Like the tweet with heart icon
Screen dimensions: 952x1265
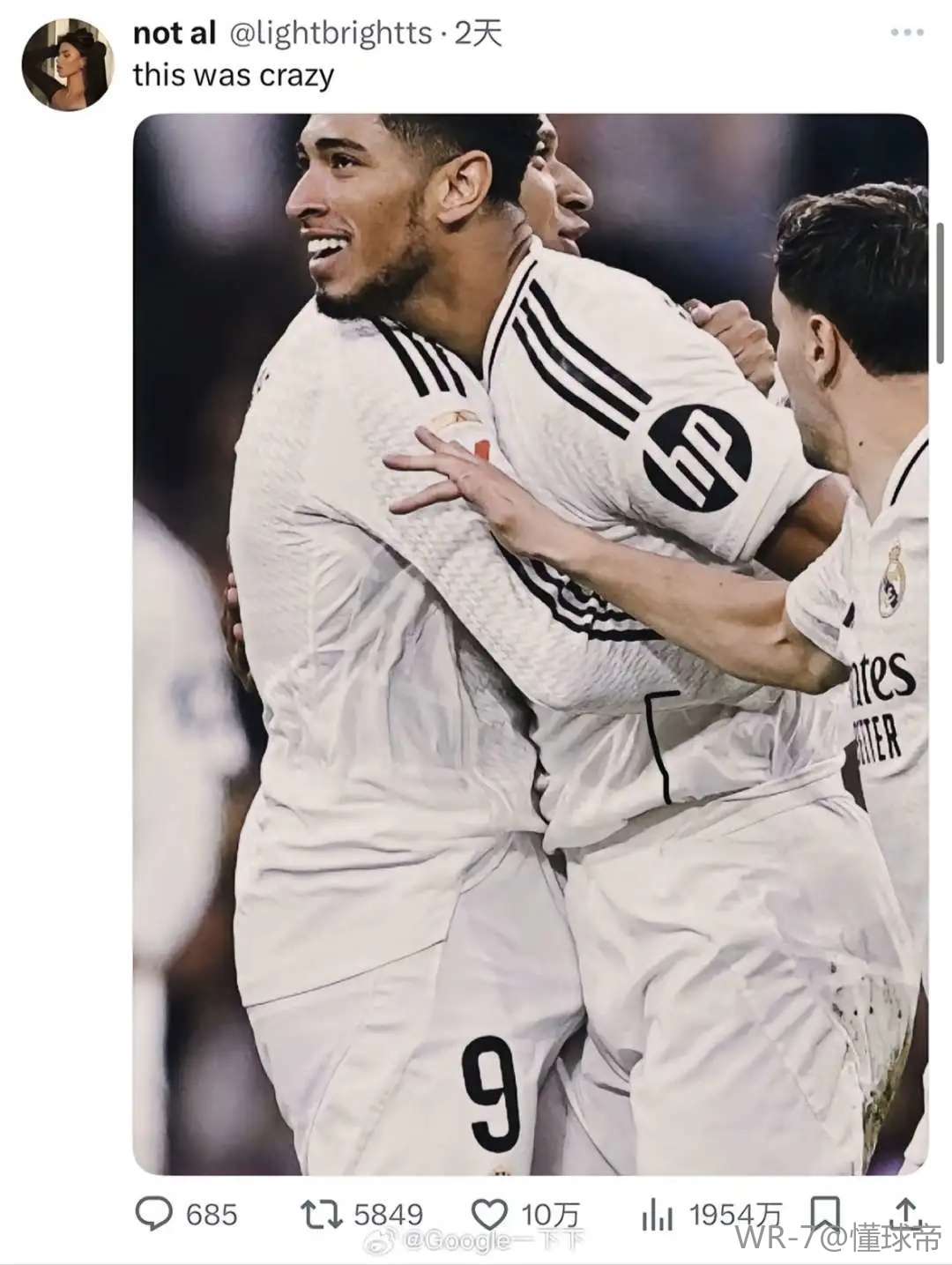490,1214
